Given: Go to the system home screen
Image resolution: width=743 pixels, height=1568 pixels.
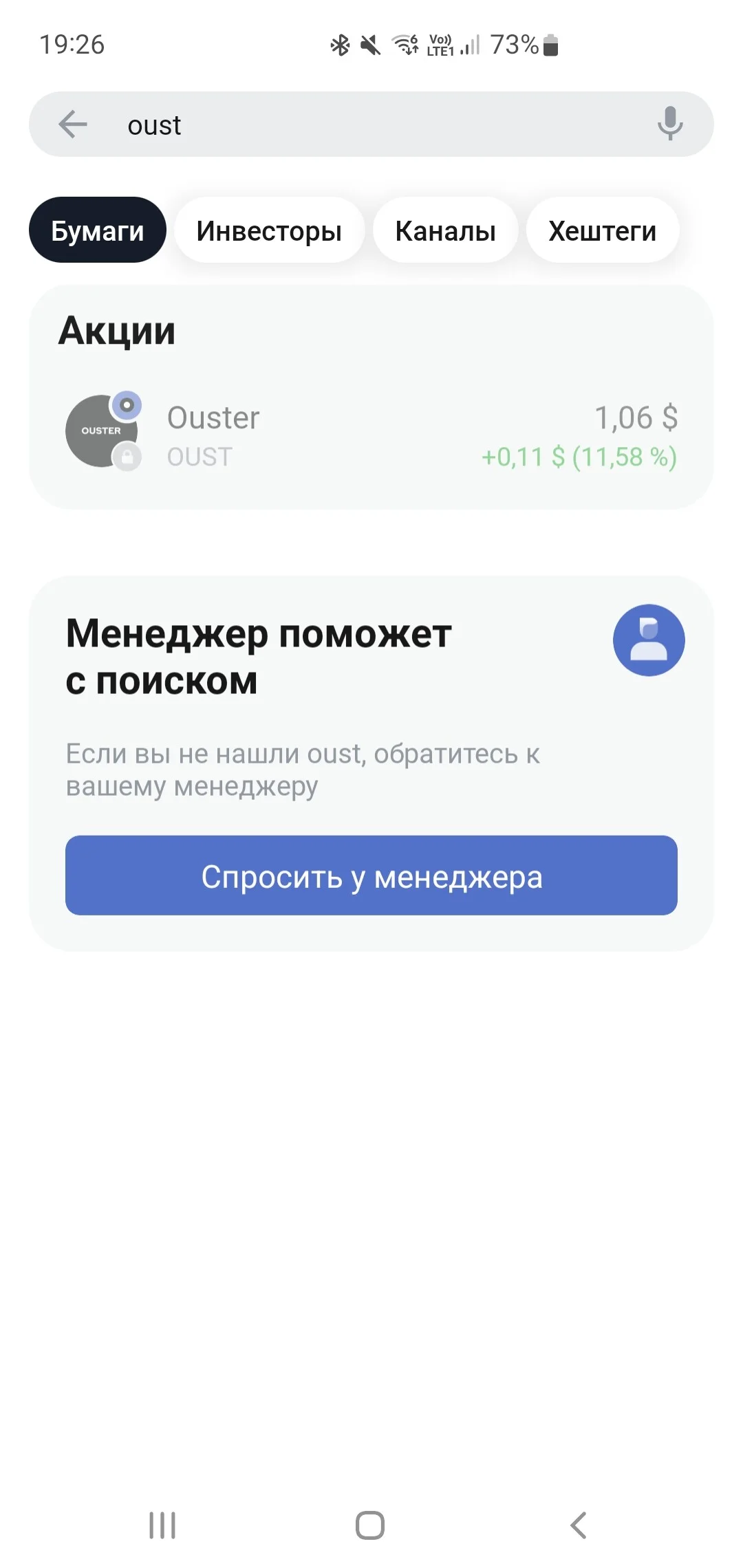Looking at the screenshot, I should point(370,1525).
